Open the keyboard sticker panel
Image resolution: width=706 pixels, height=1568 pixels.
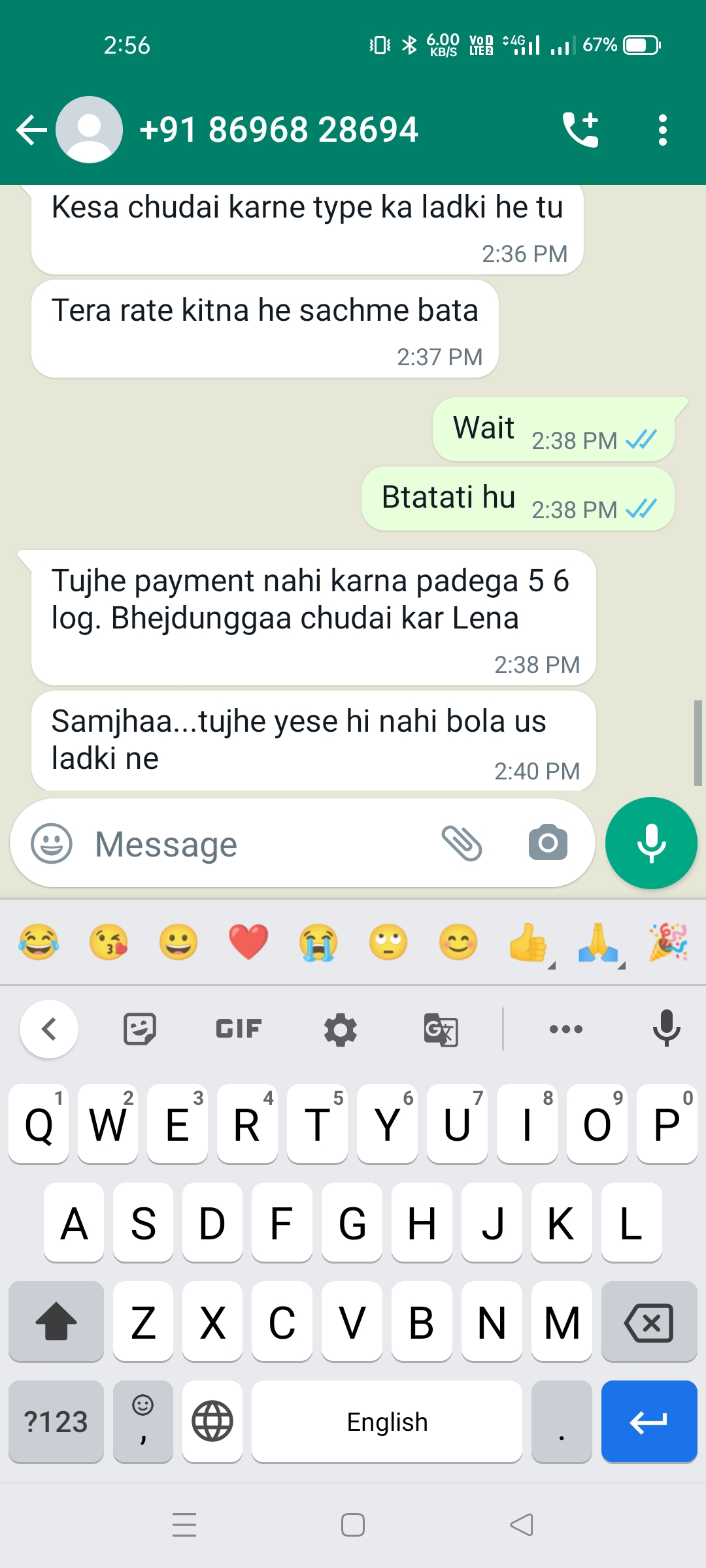click(x=140, y=1029)
